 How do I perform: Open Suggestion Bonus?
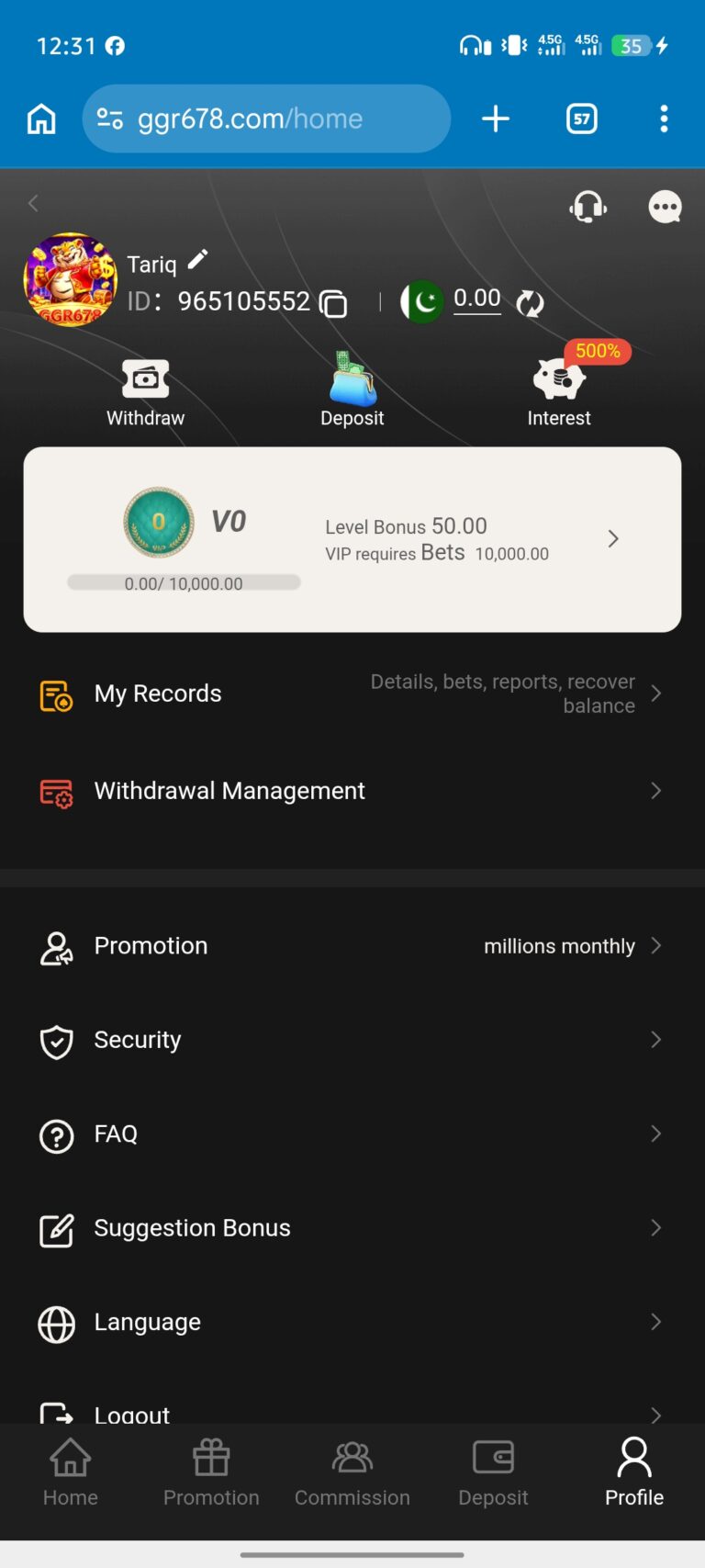pos(352,1228)
